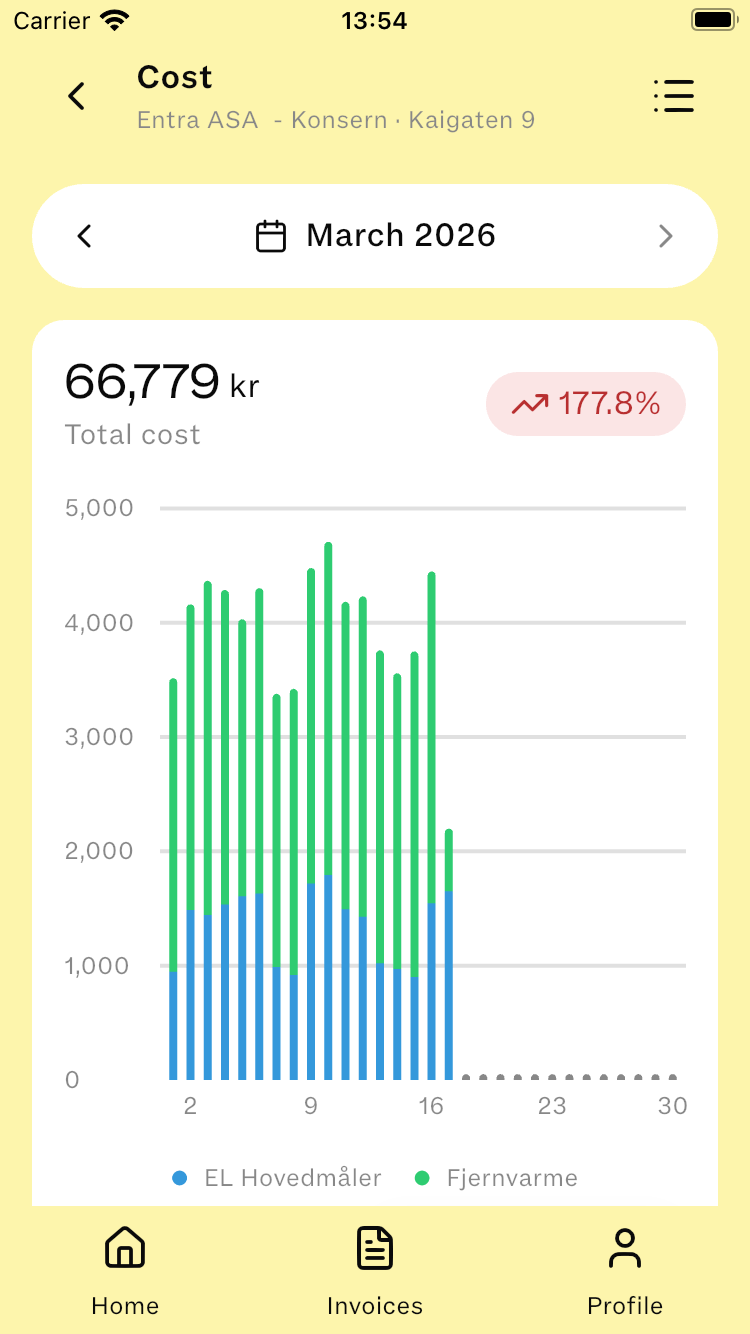Advance to the next month
The width and height of the screenshot is (750, 1334).
[x=666, y=236]
